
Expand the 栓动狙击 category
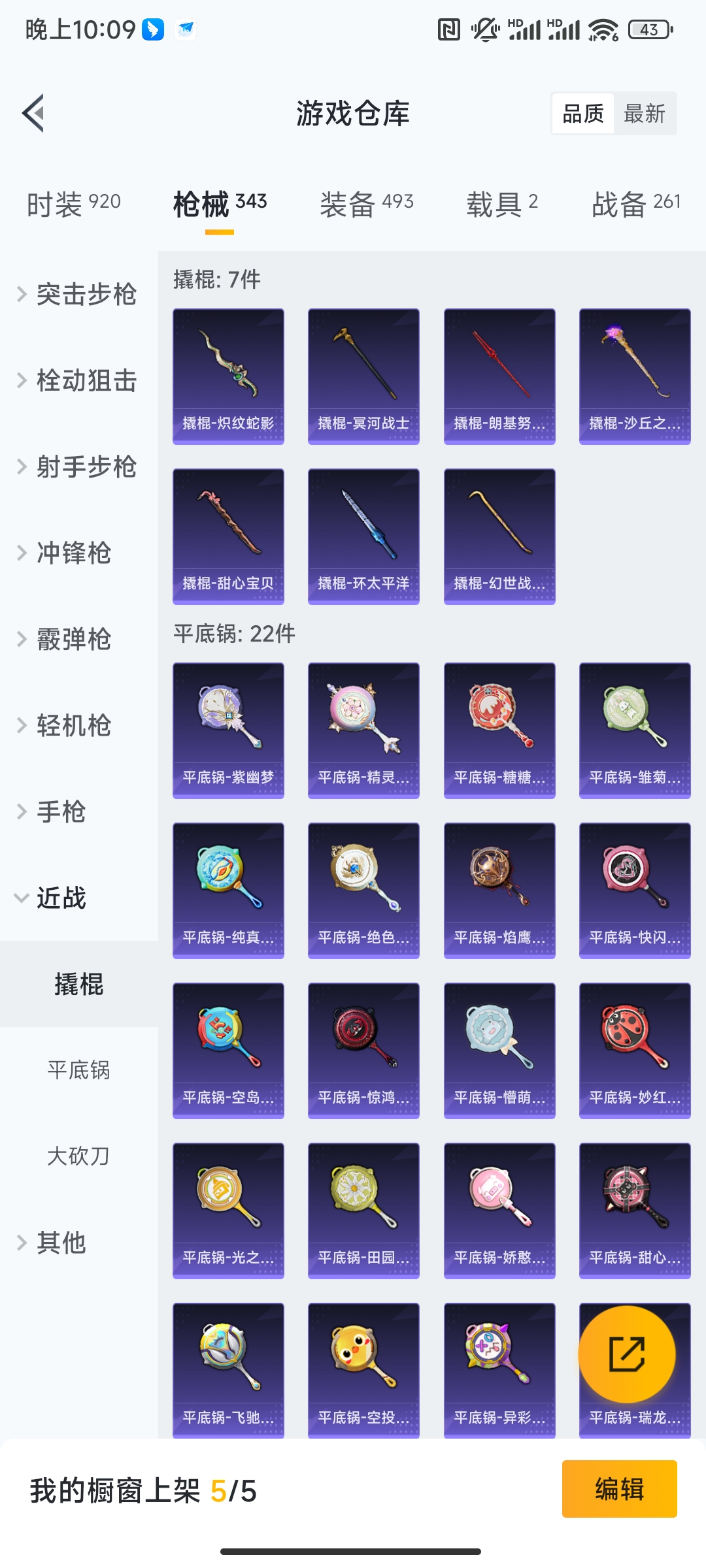[x=78, y=380]
